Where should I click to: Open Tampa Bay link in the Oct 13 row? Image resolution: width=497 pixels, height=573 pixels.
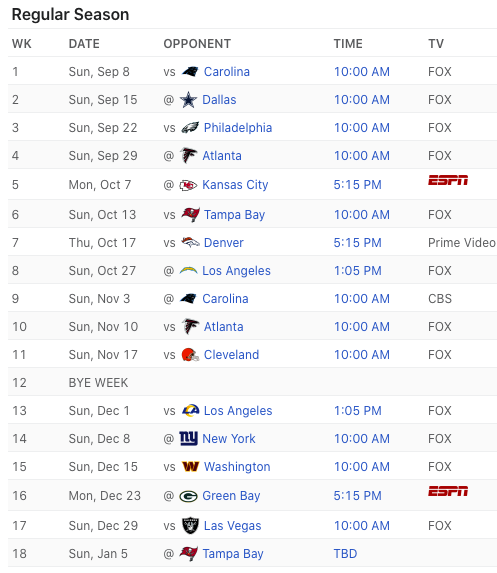point(234,215)
